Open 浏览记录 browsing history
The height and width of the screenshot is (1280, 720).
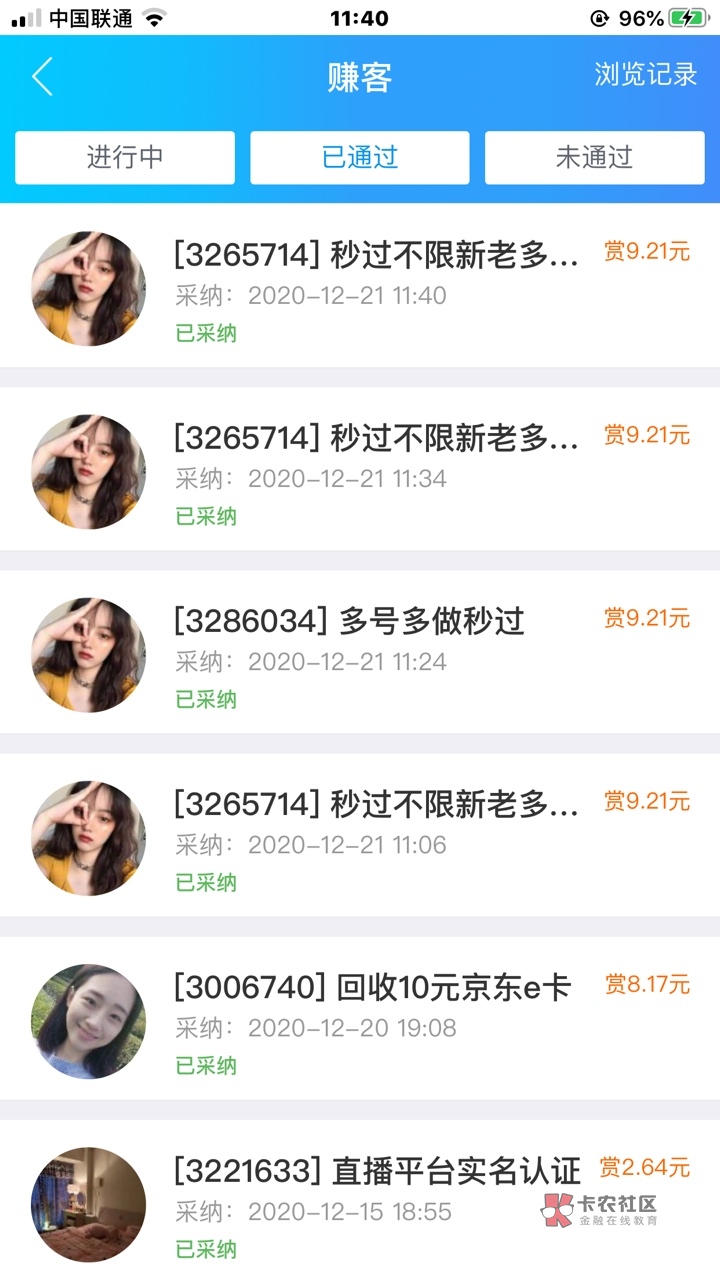point(645,75)
